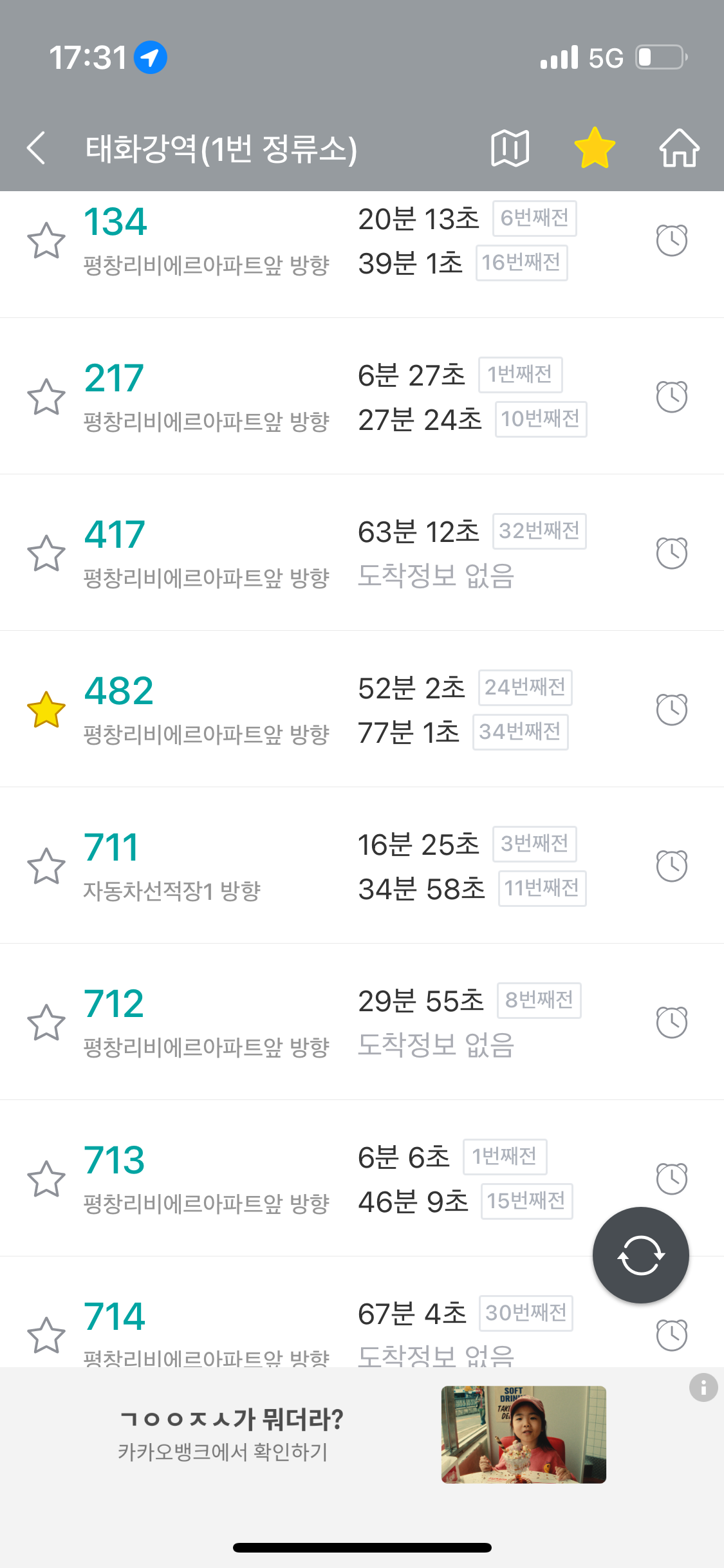724x1568 pixels.
Task: Go to the home screen icon
Action: (679, 148)
